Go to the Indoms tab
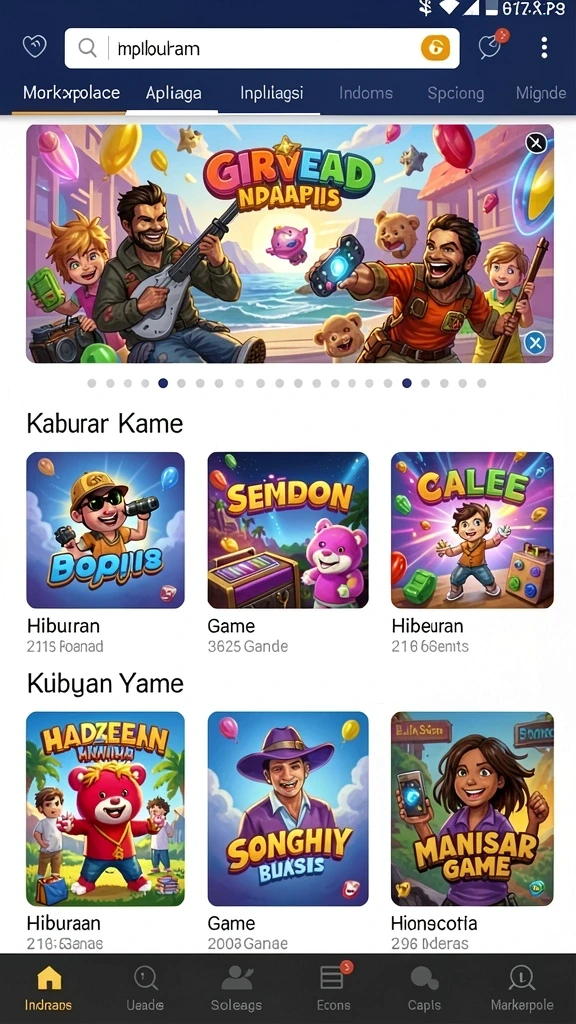576x1024 pixels. click(366, 93)
